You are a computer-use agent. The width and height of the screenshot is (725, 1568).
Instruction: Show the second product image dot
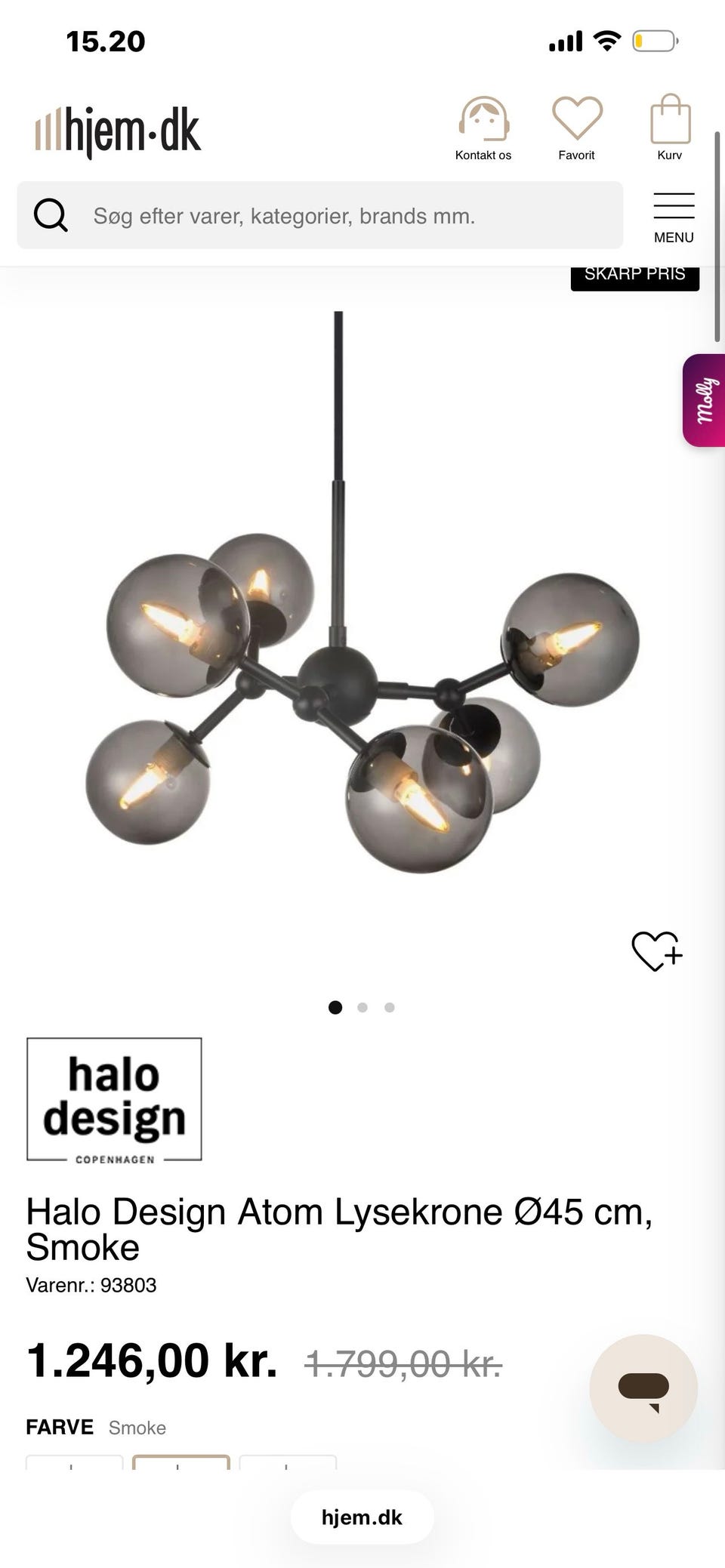click(362, 1007)
